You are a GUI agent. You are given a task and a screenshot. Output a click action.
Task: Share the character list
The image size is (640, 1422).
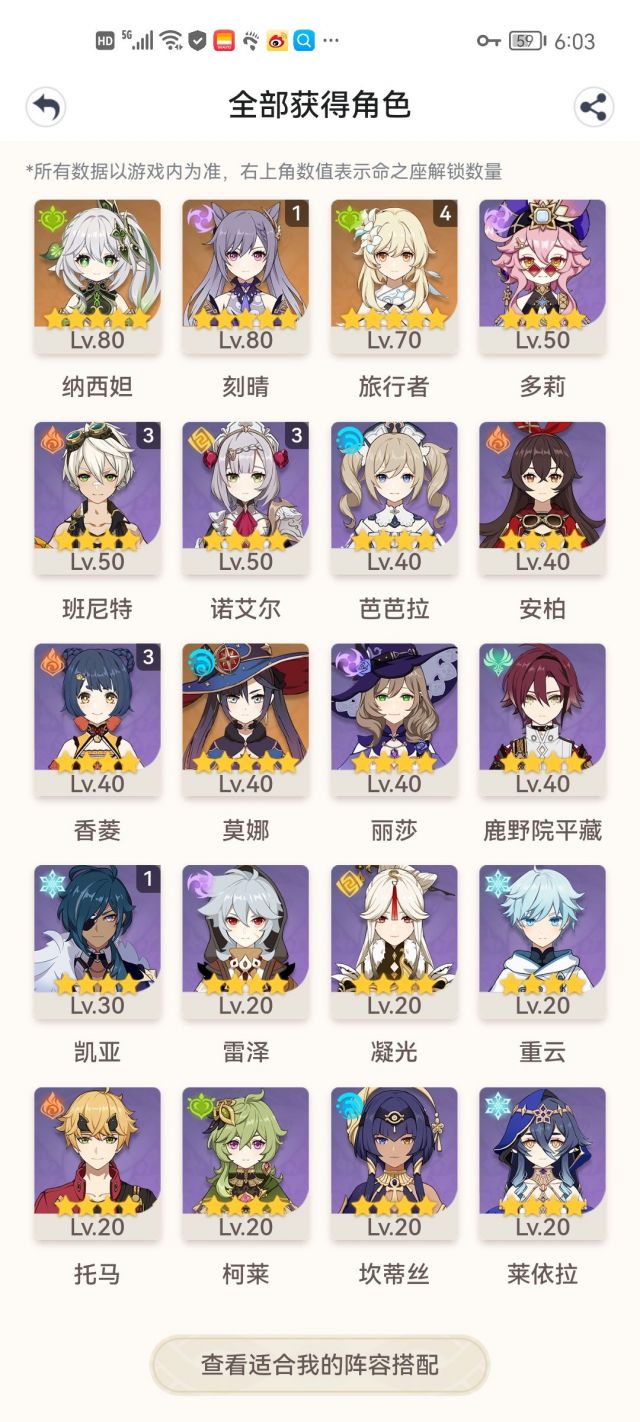click(x=594, y=107)
